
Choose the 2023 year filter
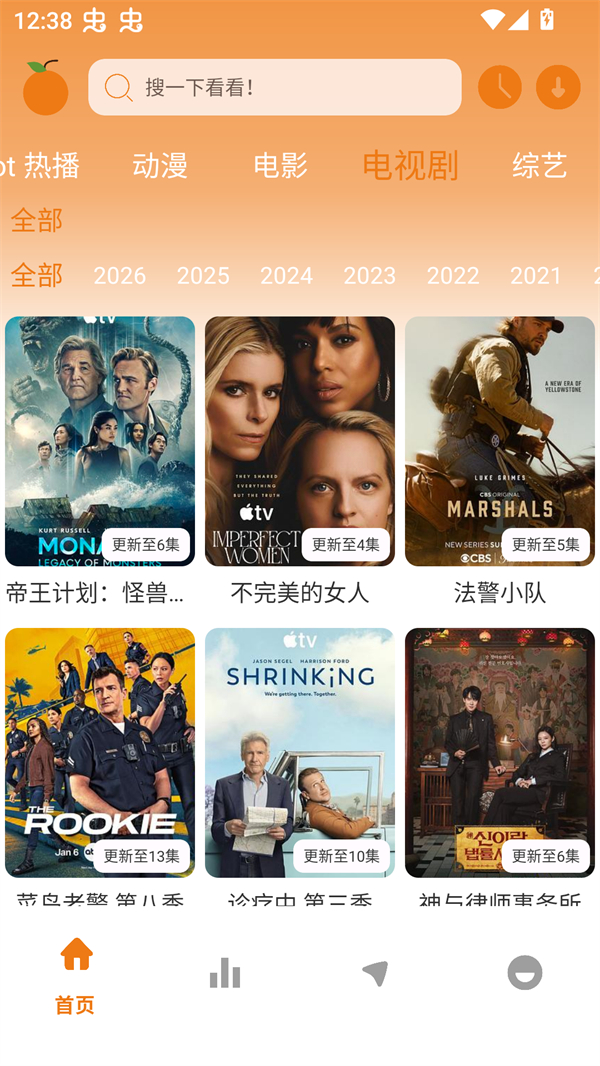[370, 275]
